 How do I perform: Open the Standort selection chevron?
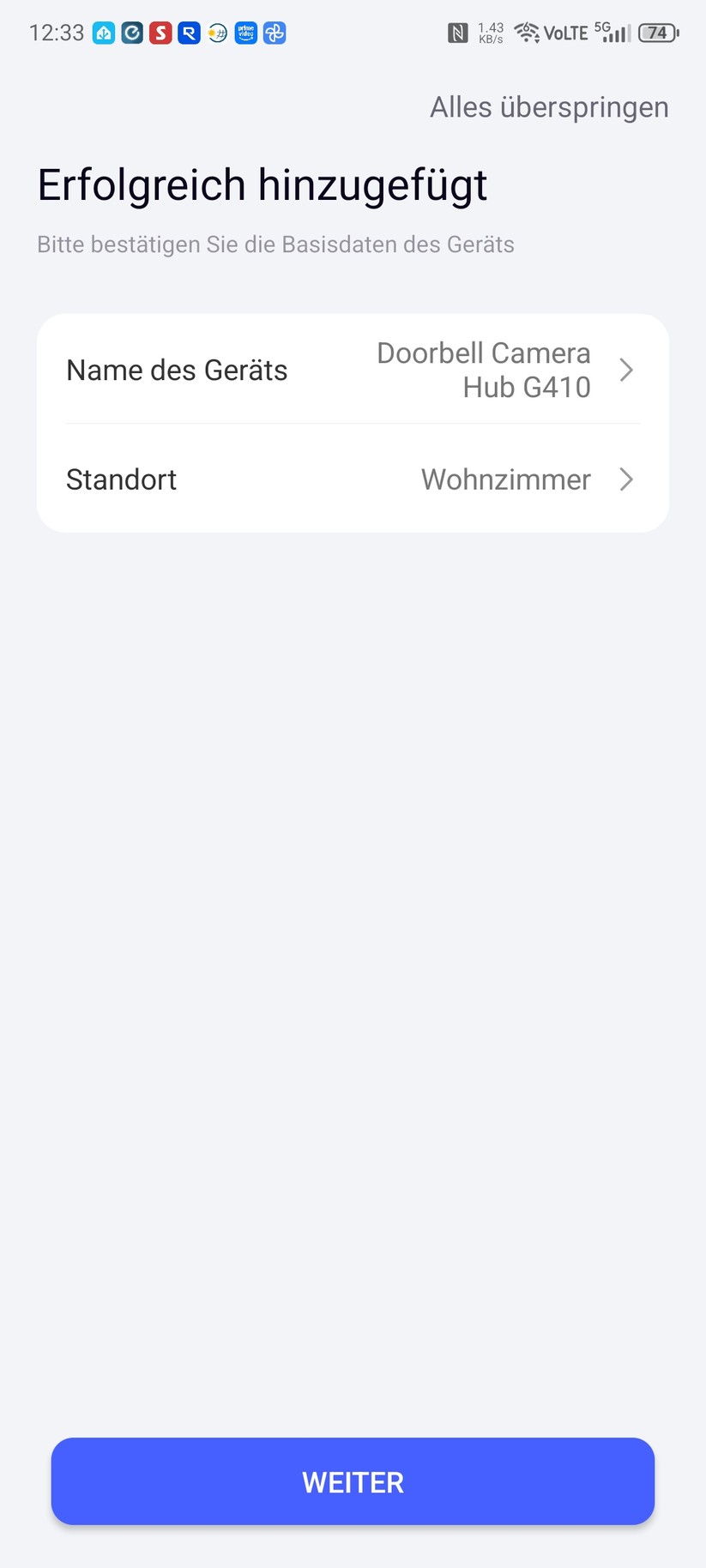click(x=626, y=479)
